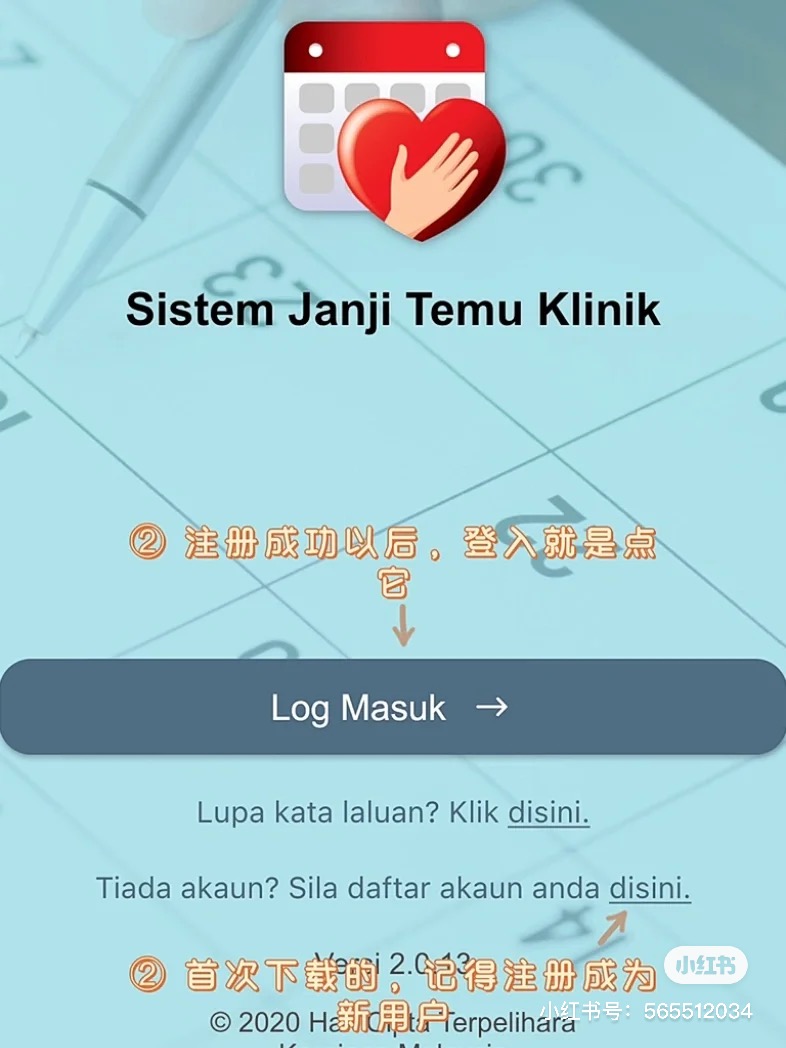786x1048 pixels.
Task: Open the forgot password 'disini' link
Action: pos(548,812)
